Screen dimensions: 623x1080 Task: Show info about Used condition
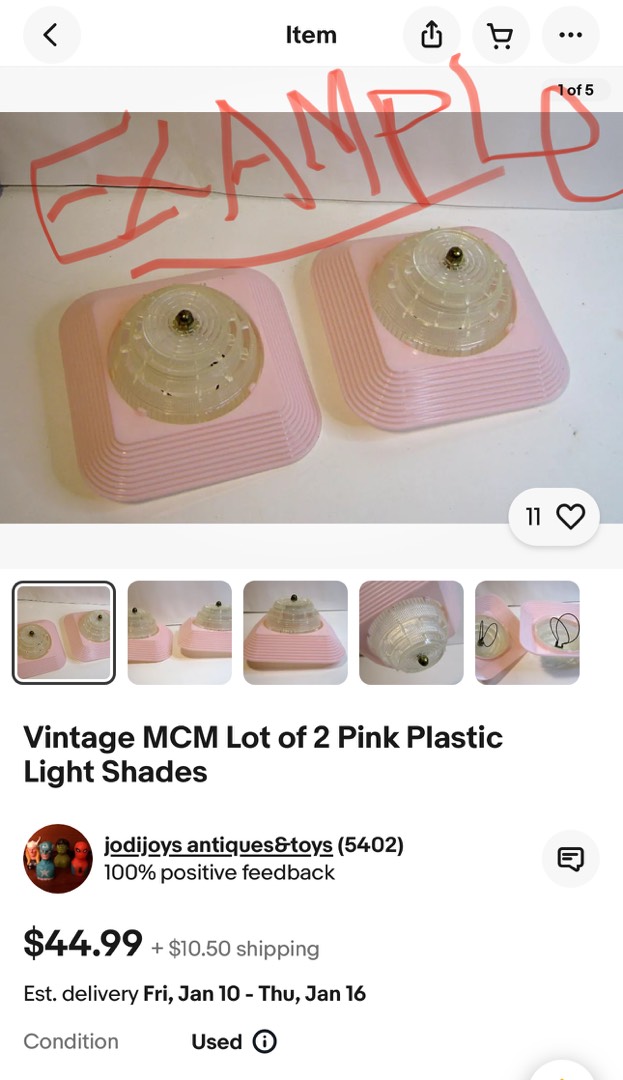click(x=265, y=1041)
